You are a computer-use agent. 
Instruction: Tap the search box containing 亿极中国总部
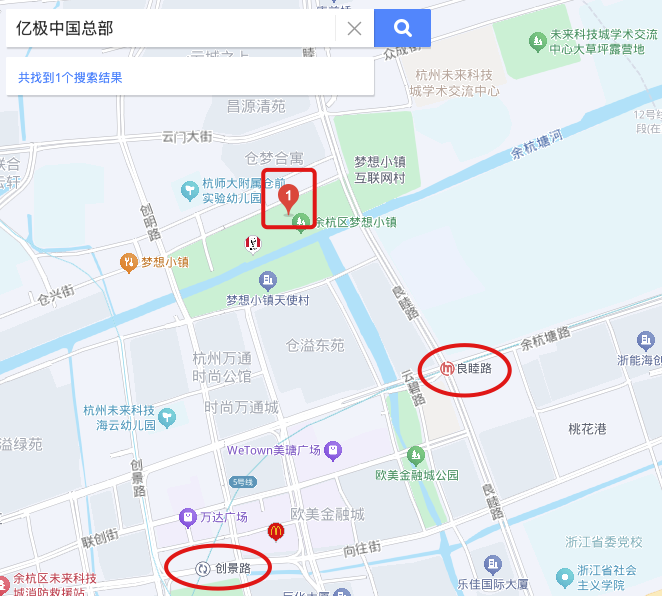[170, 28]
